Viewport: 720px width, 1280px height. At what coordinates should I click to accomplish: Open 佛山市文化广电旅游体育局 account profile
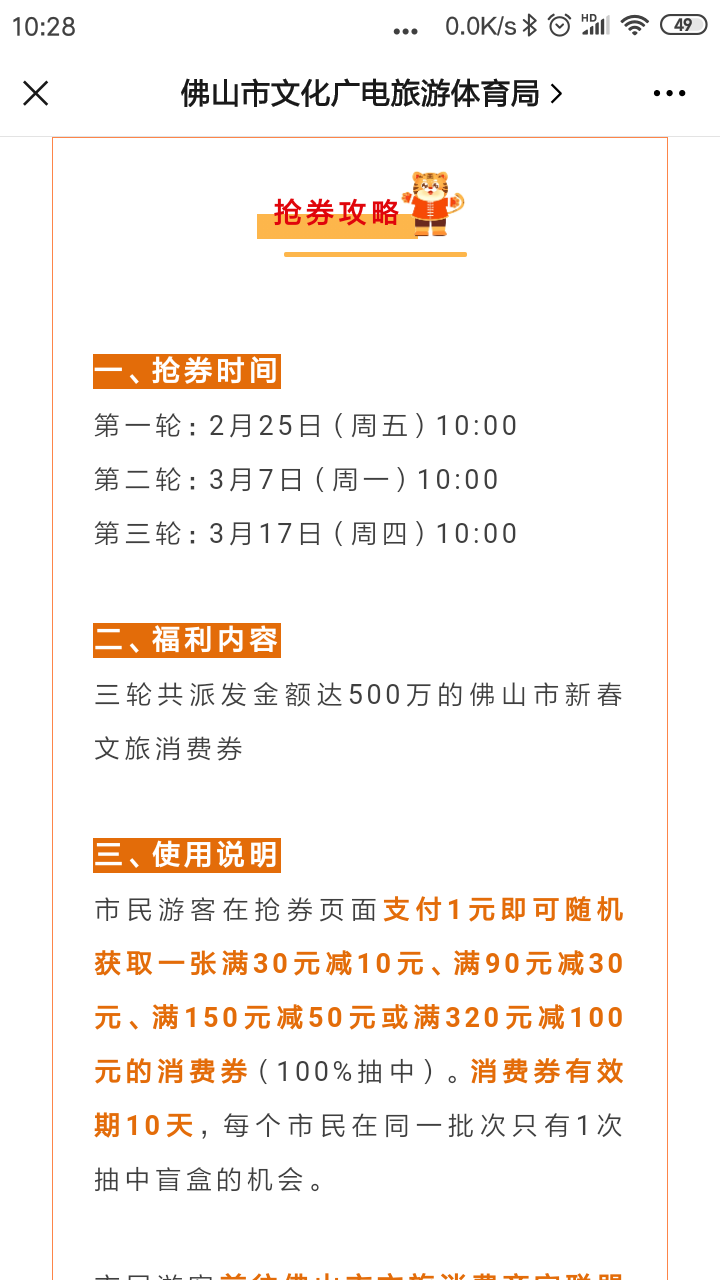[371, 94]
